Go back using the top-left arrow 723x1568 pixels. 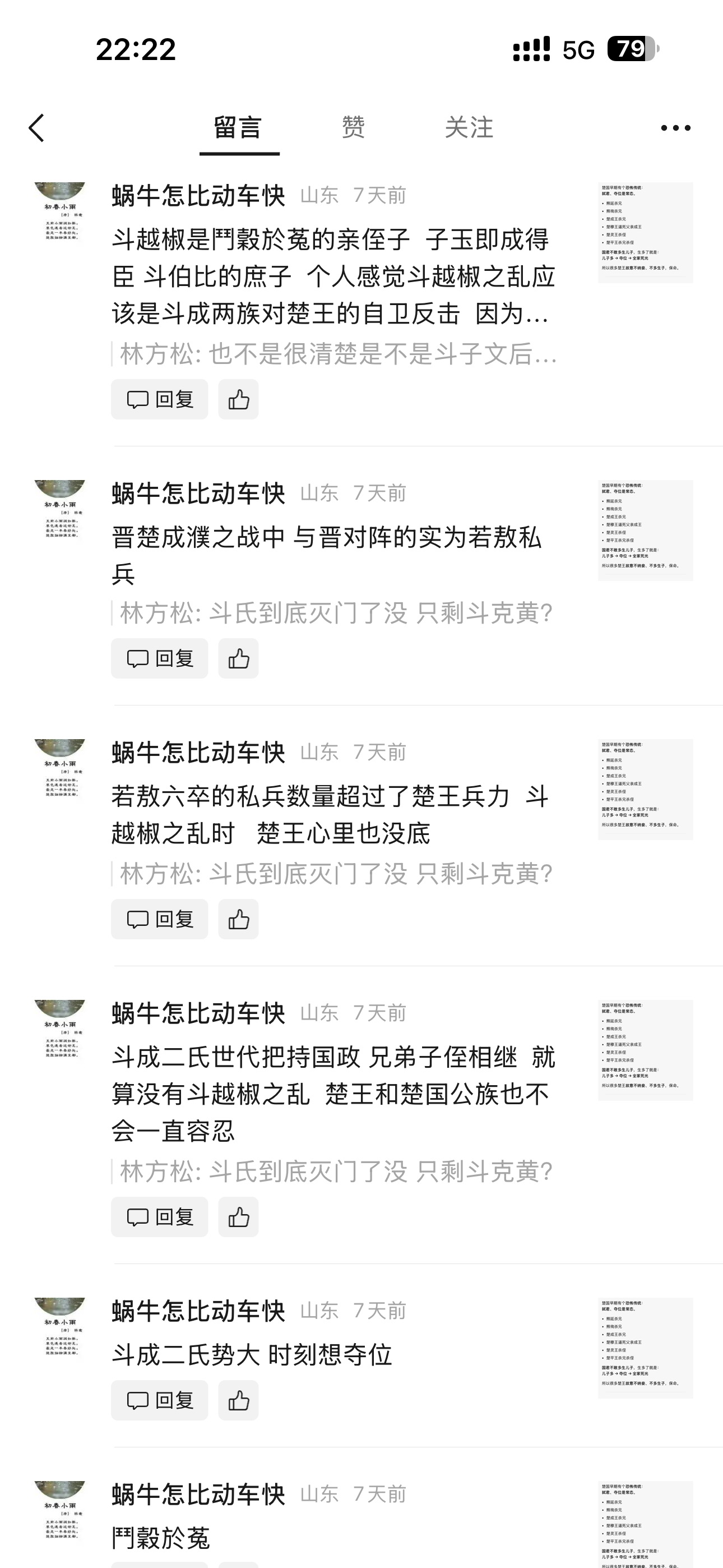click(36, 128)
